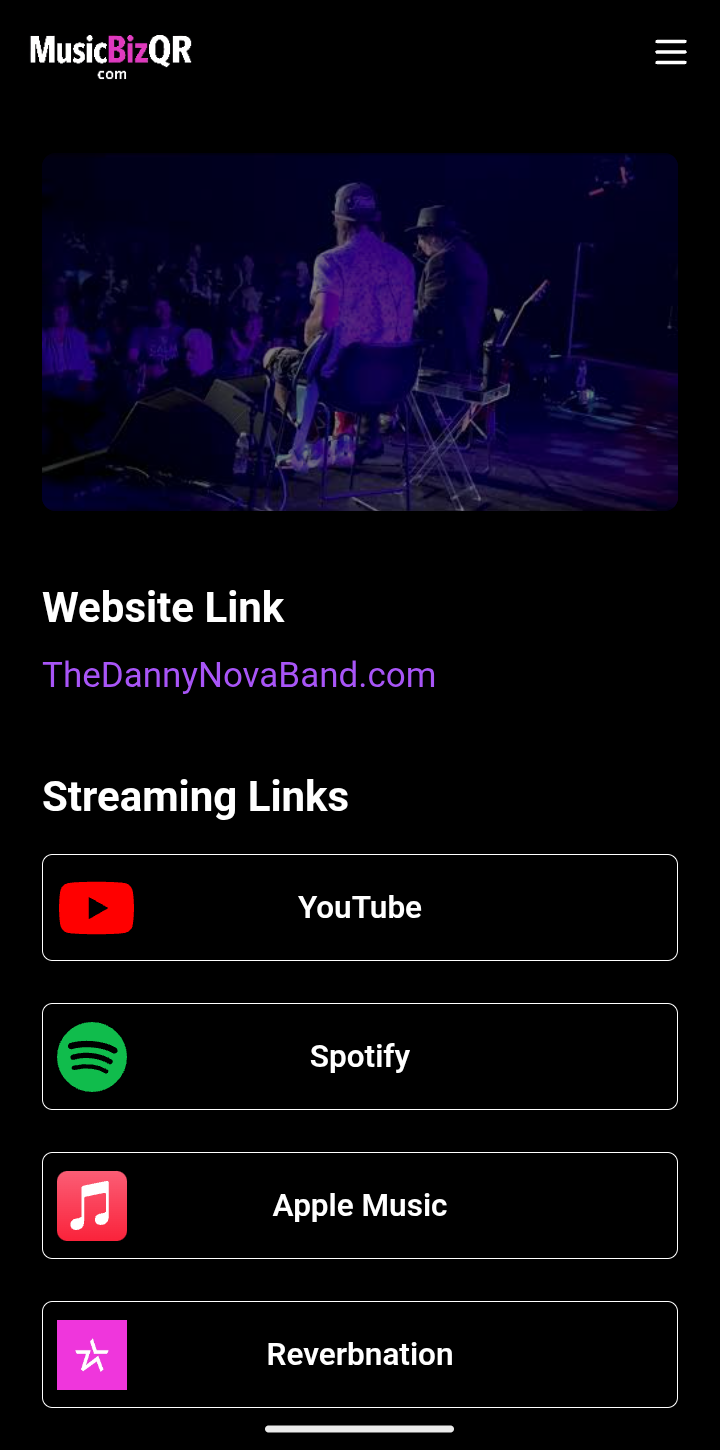Image resolution: width=720 pixels, height=1450 pixels.
Task: Open the hamburger menu
Action: pyautogui.click(x=671, y=52)
